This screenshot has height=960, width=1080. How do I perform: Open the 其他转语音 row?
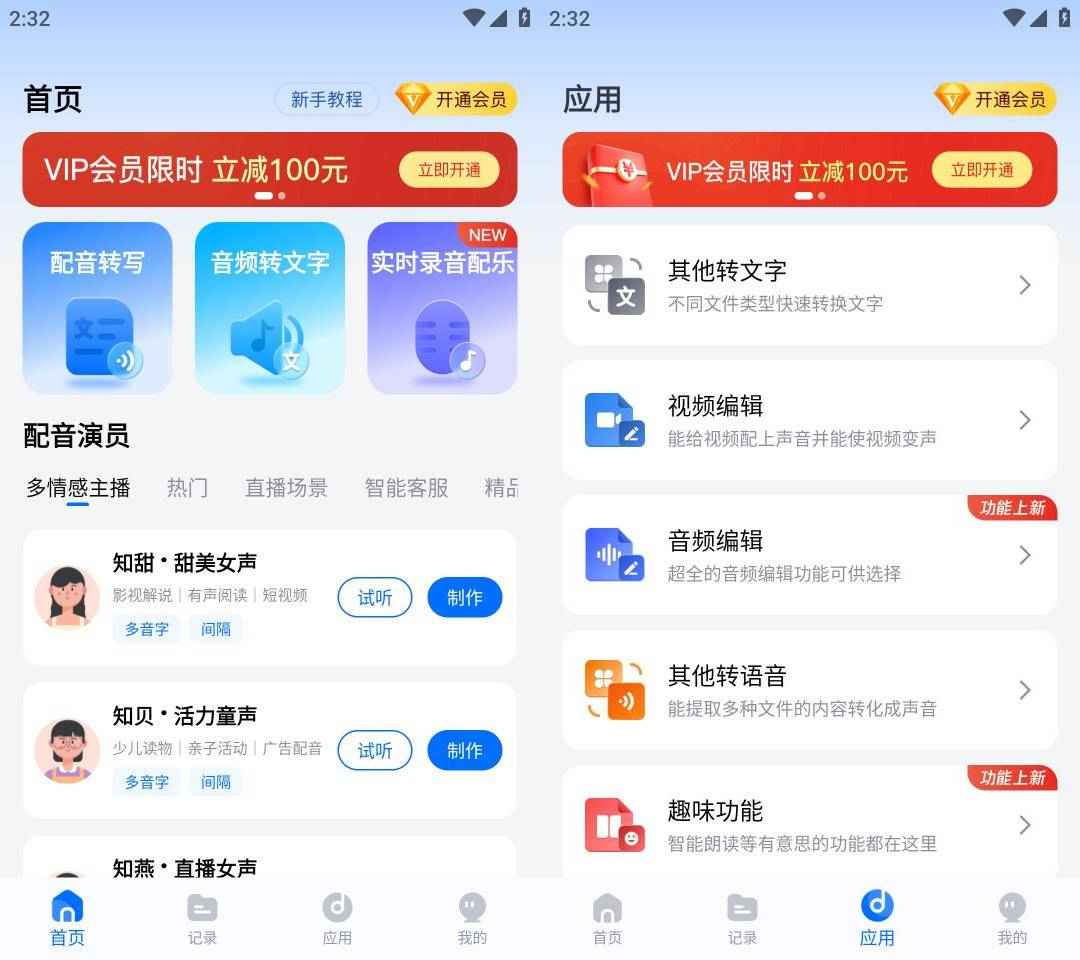pyautogui.click(x=809, y=690)
